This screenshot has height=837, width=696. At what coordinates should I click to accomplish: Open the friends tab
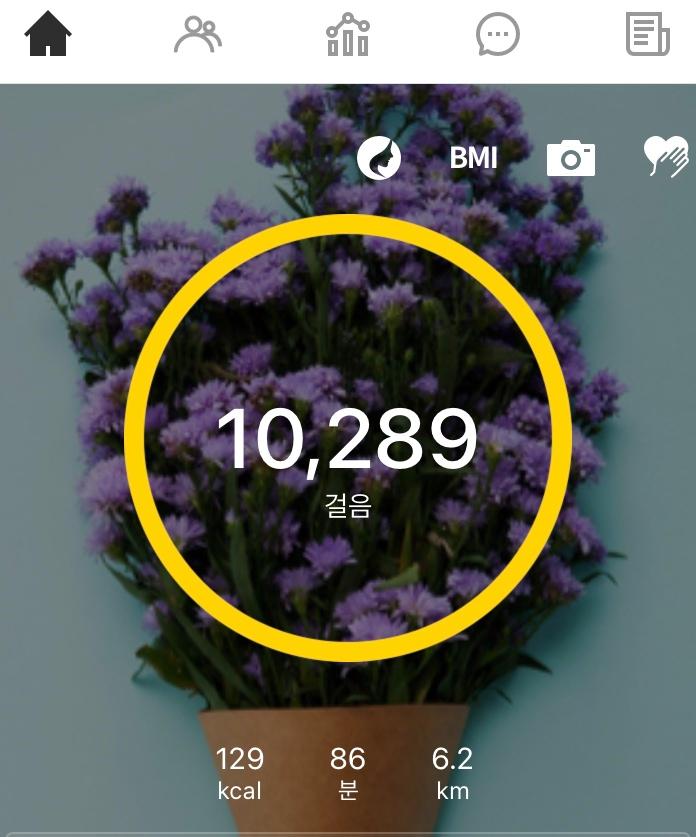[x=198, y=35]
